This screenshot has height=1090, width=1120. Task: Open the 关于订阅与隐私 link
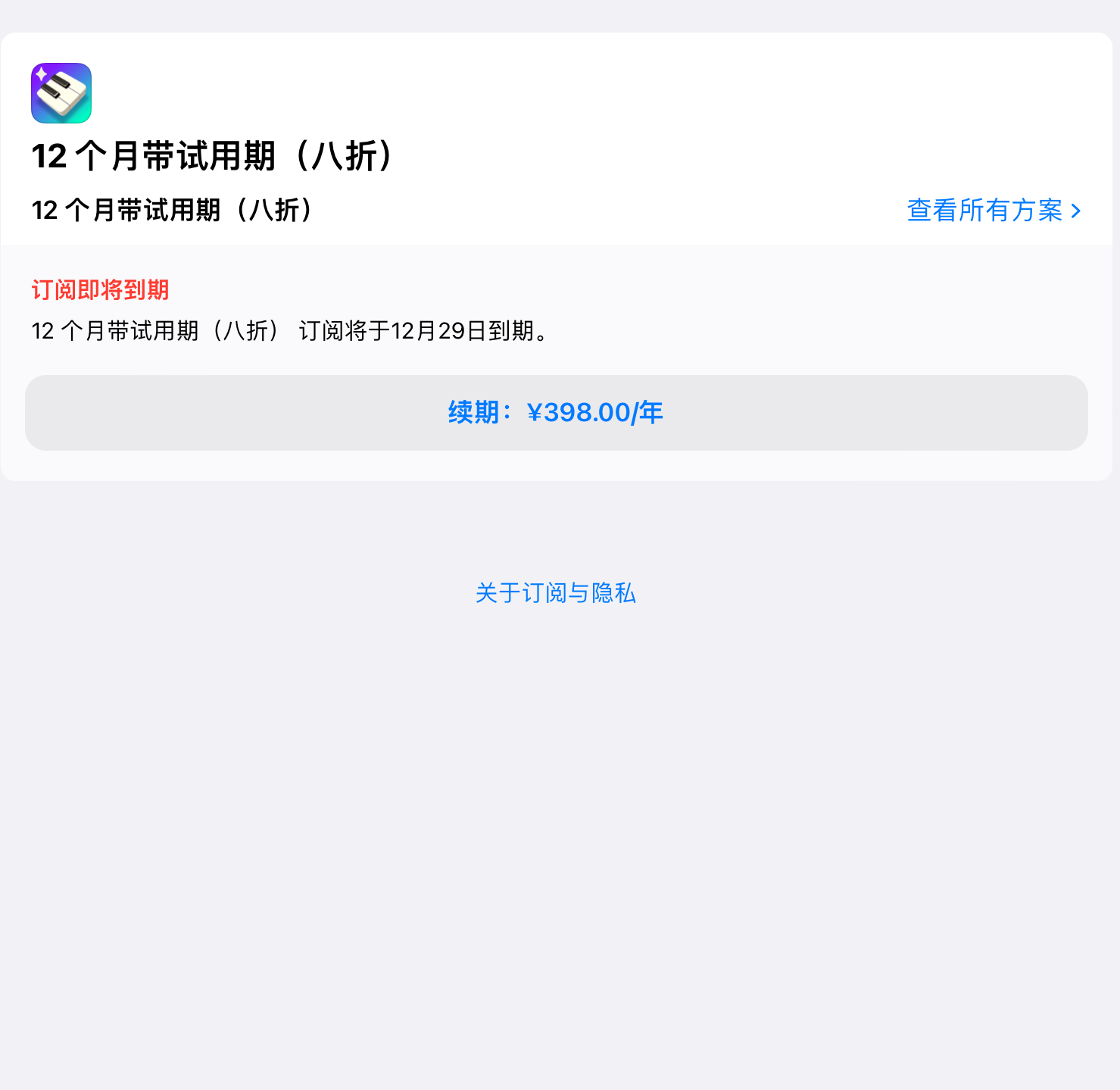point(556,593)
